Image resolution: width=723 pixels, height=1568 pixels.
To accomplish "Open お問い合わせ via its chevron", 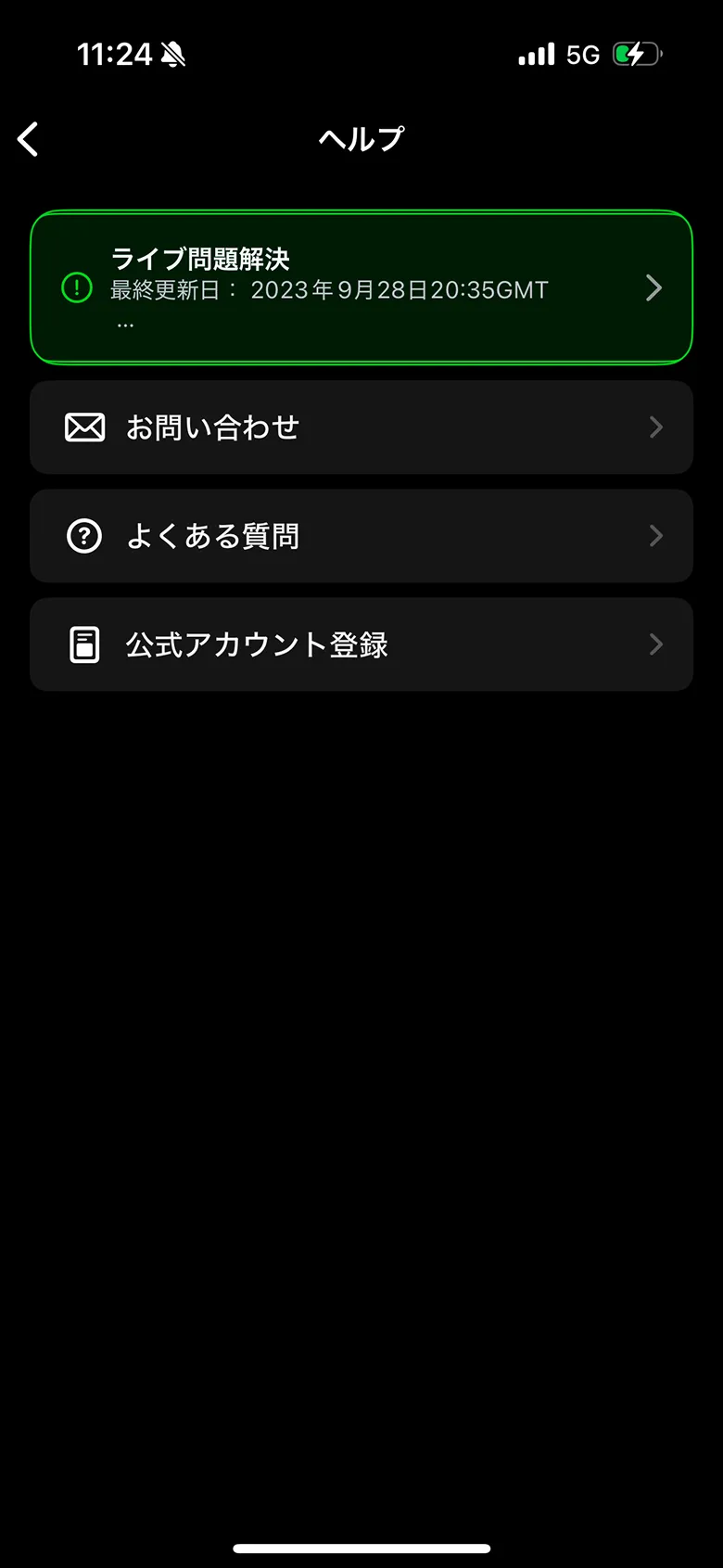I will (656, 427).
